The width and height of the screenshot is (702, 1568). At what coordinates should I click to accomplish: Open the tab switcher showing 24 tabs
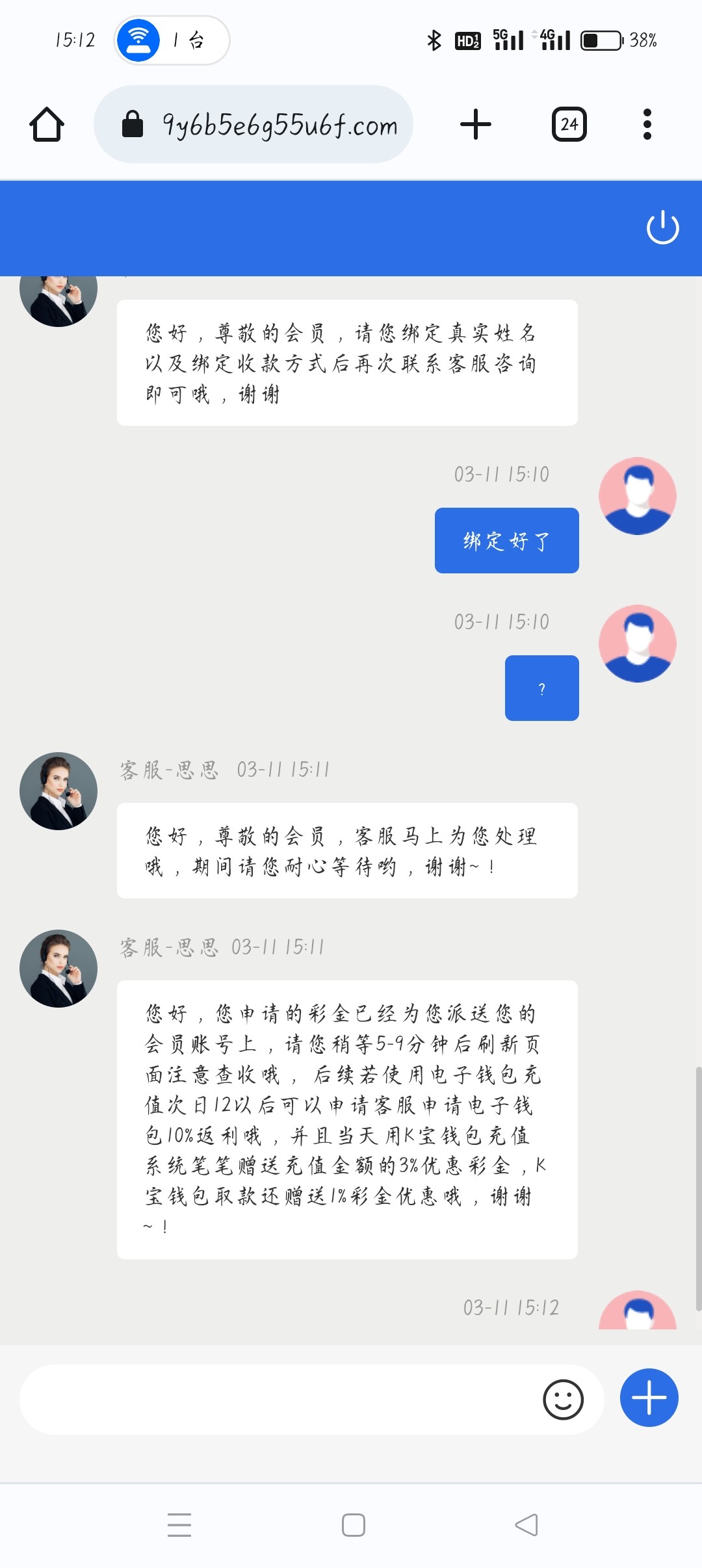pyautogui.click(x=569, y=124)
